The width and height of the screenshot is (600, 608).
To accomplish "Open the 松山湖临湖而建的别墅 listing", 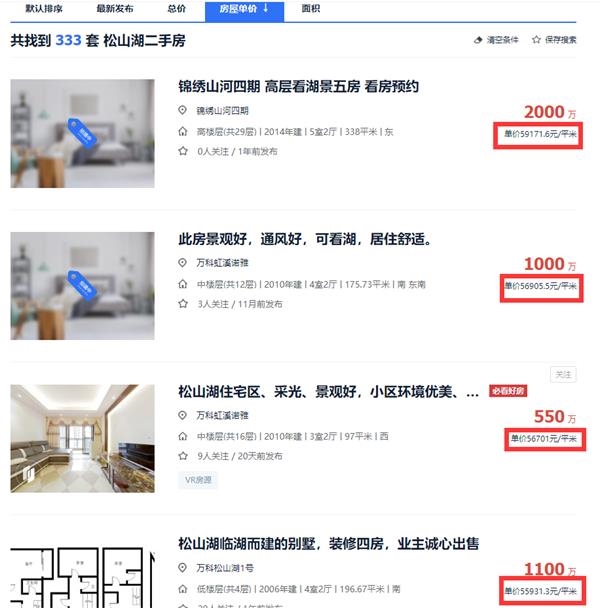I will 328,544.
